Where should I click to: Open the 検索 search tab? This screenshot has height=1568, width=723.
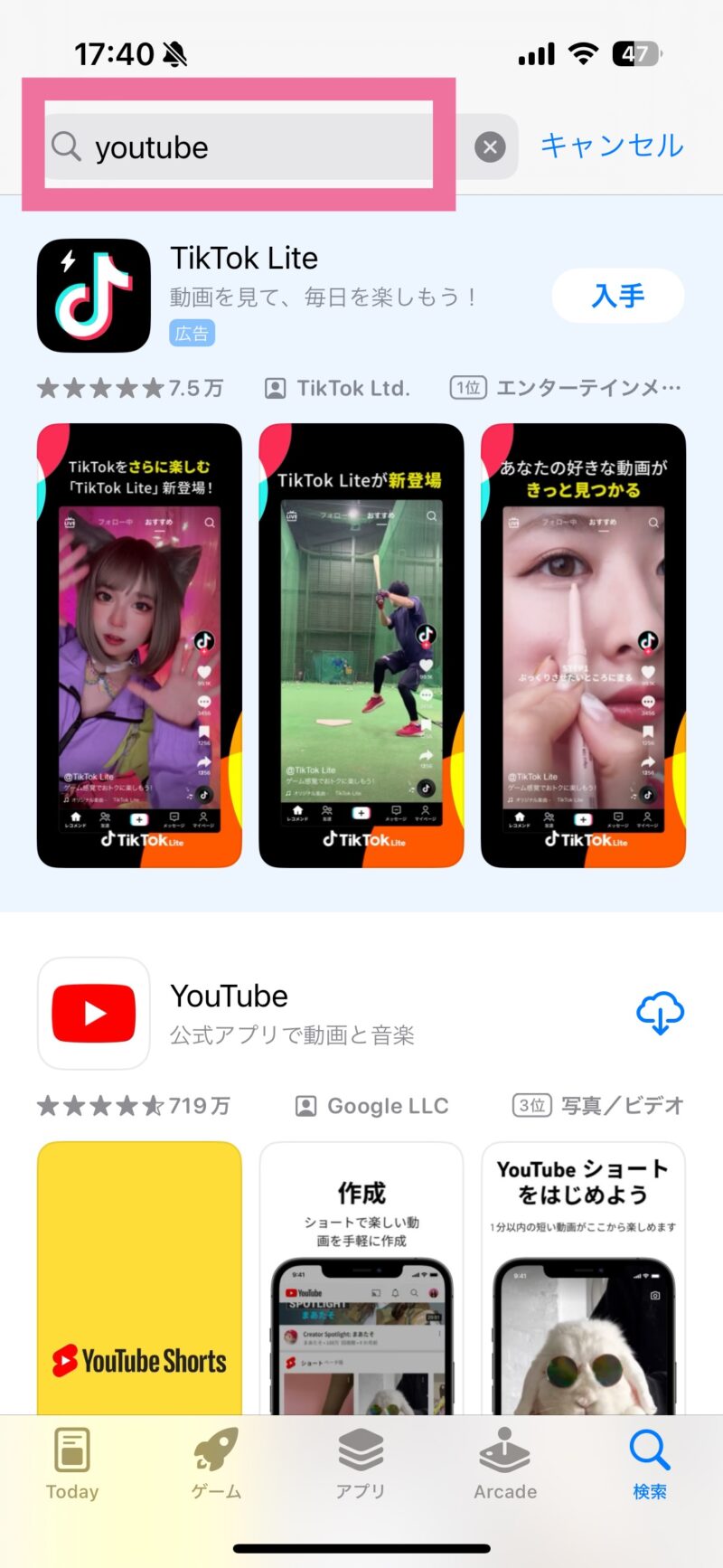tap(649, 1467)
